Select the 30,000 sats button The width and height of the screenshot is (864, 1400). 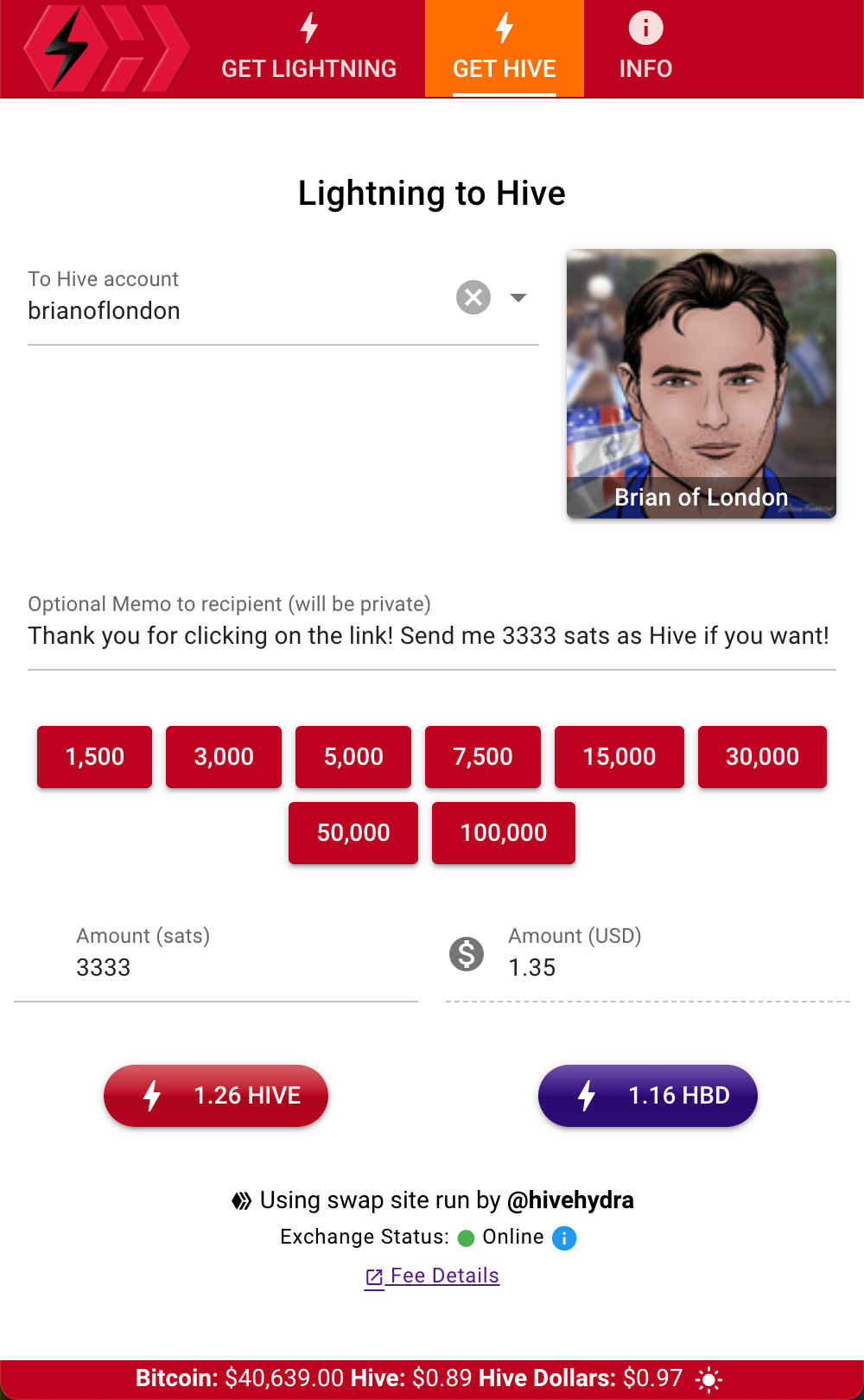tap(762, 757)
